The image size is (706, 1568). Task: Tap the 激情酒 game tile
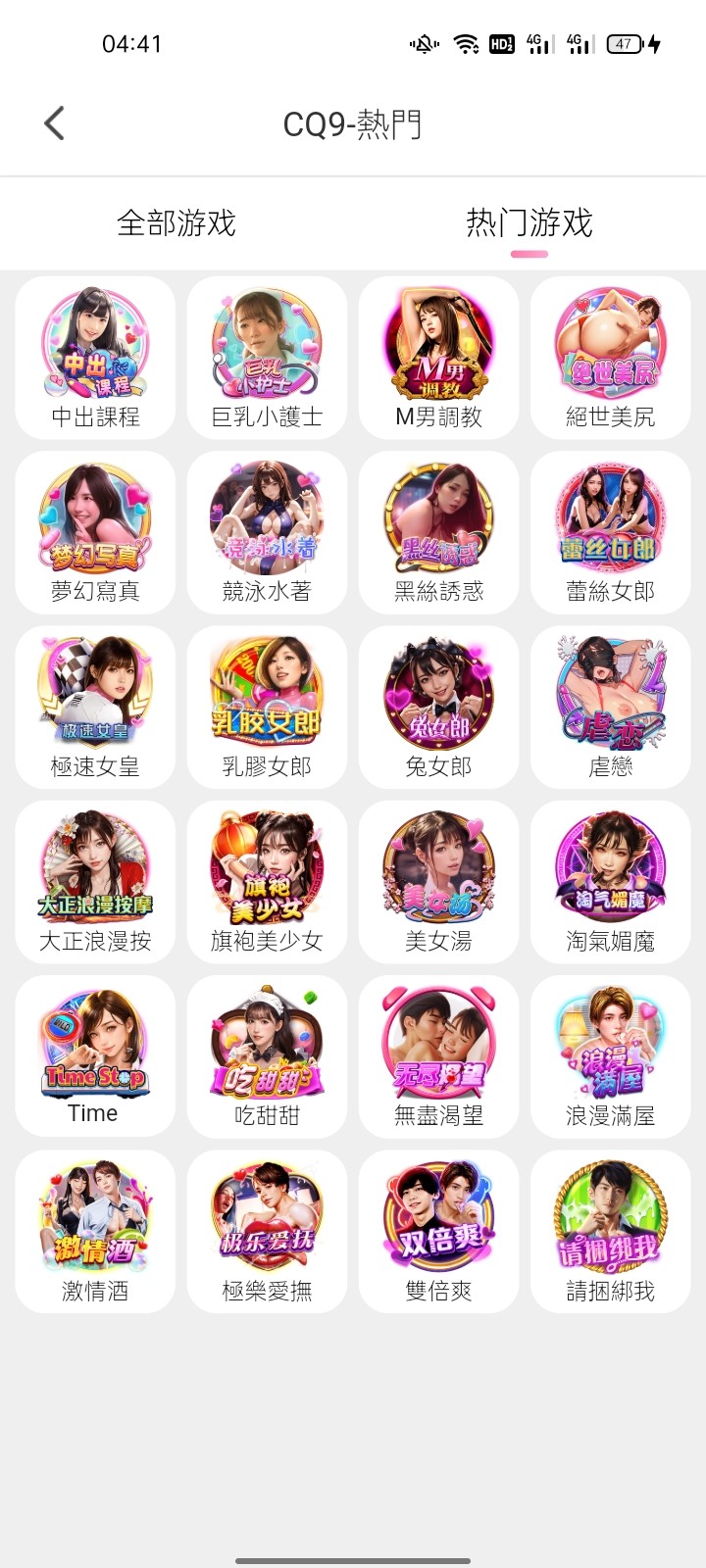click(x=95, y=1230)
